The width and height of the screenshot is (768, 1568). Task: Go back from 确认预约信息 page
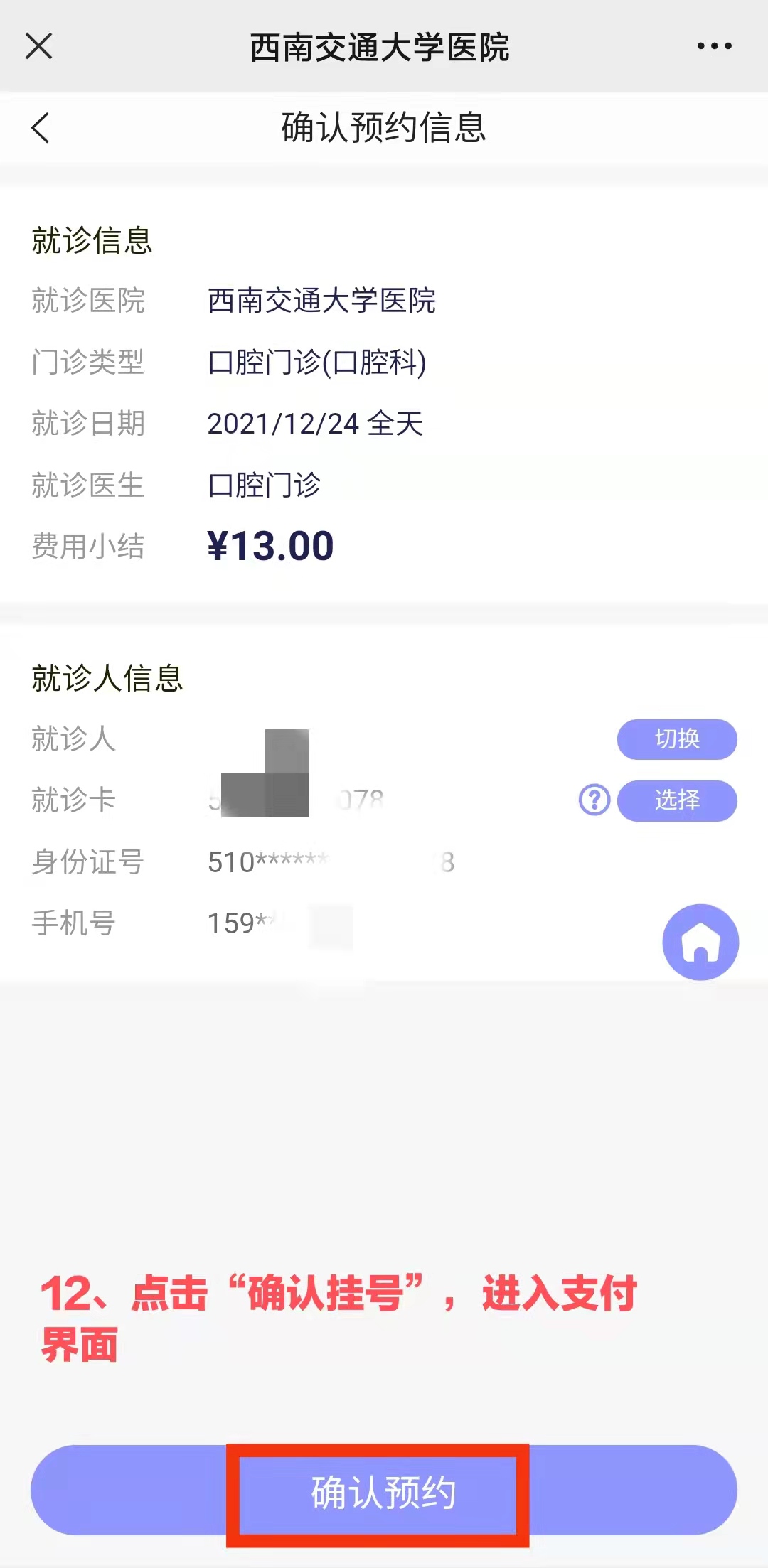click(x=41, y=128)
